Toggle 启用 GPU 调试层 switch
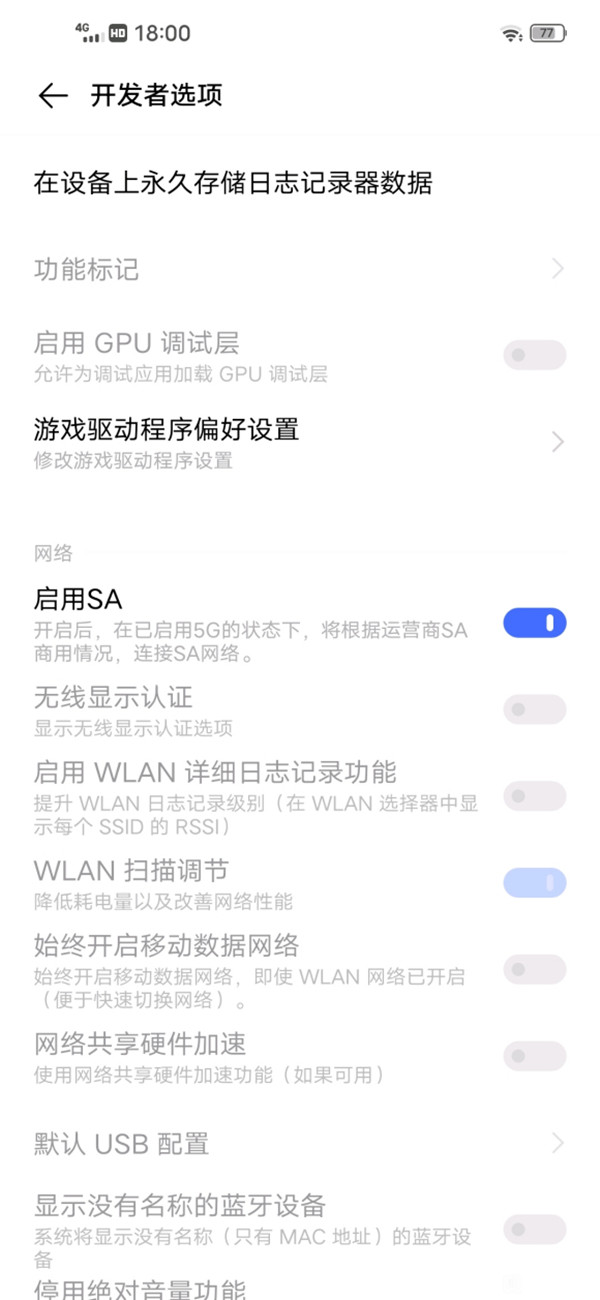 534,355
